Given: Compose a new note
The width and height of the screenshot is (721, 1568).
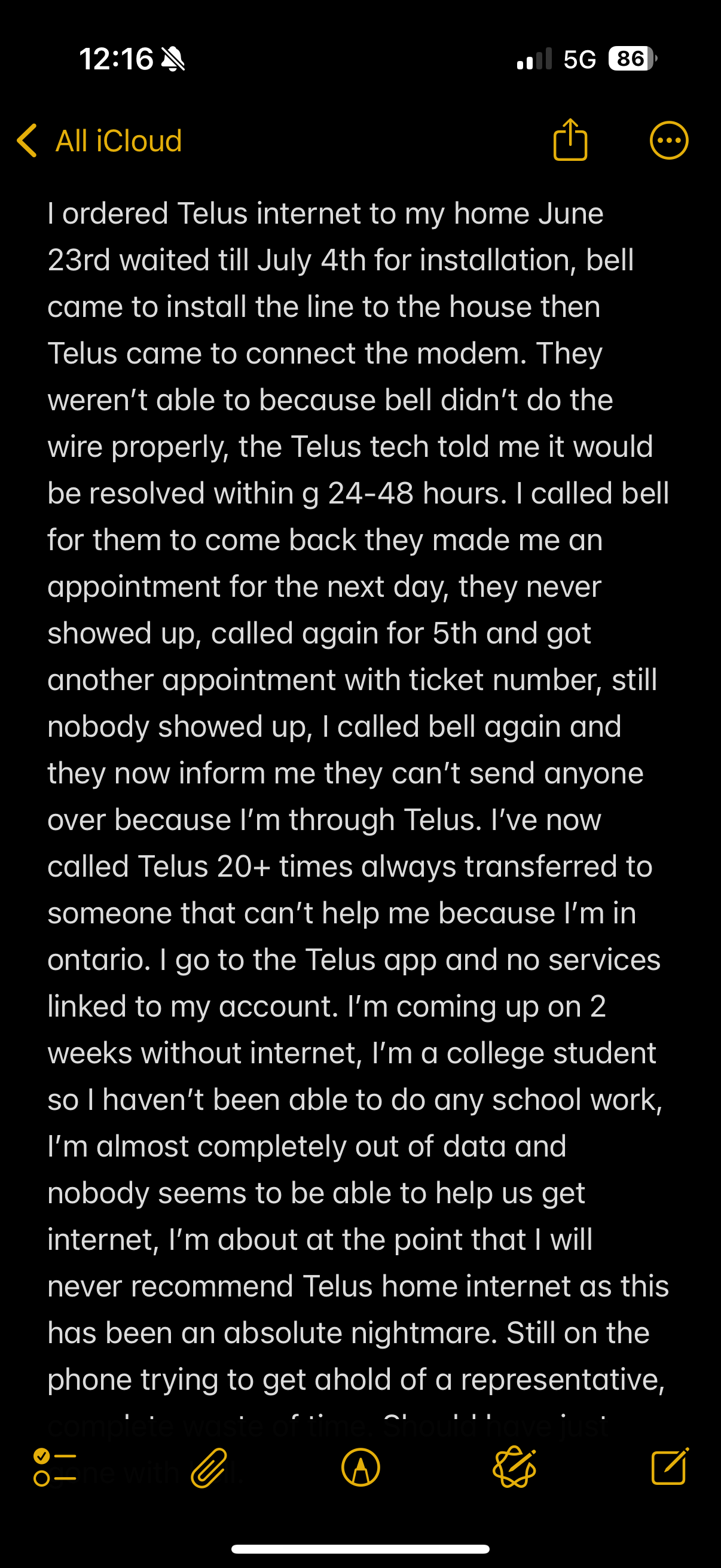Looking at the screenshot, I should pos(669,1468).
